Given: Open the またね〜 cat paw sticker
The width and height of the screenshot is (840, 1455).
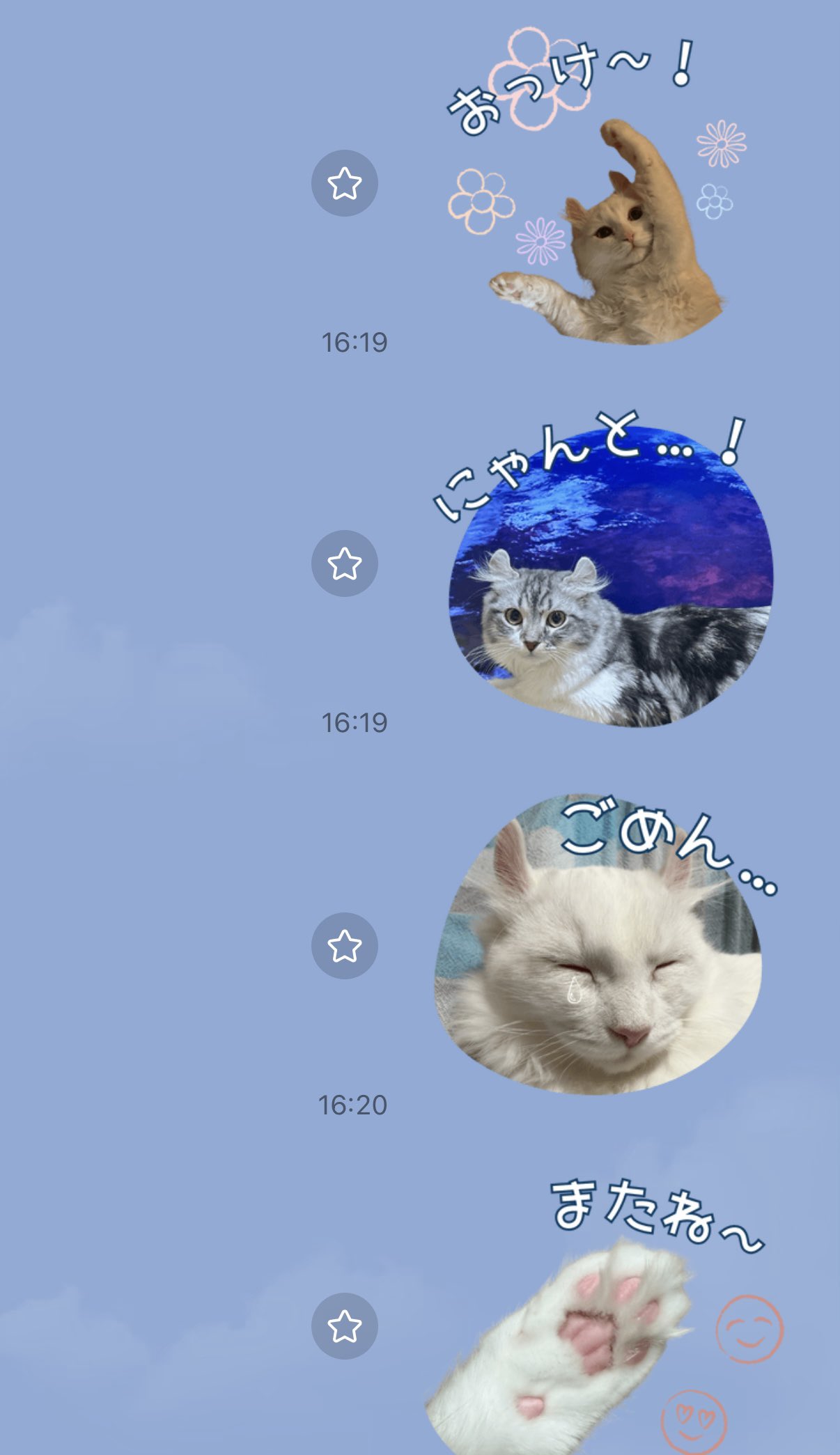Looking at the screenshot, I should pyautogui.click(x=585, y=1337).
